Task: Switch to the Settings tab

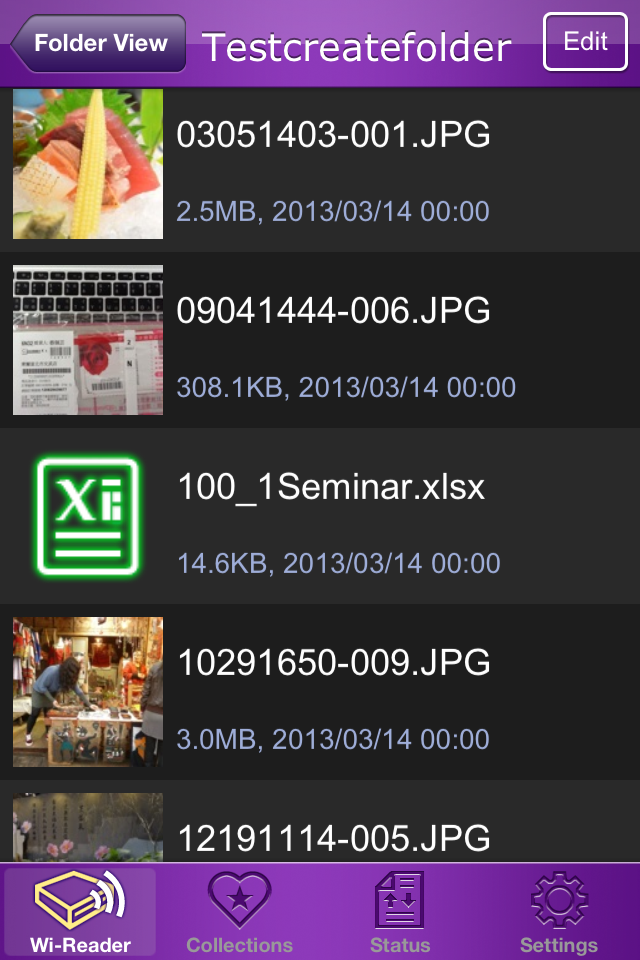Action: (x=559, y=912)
